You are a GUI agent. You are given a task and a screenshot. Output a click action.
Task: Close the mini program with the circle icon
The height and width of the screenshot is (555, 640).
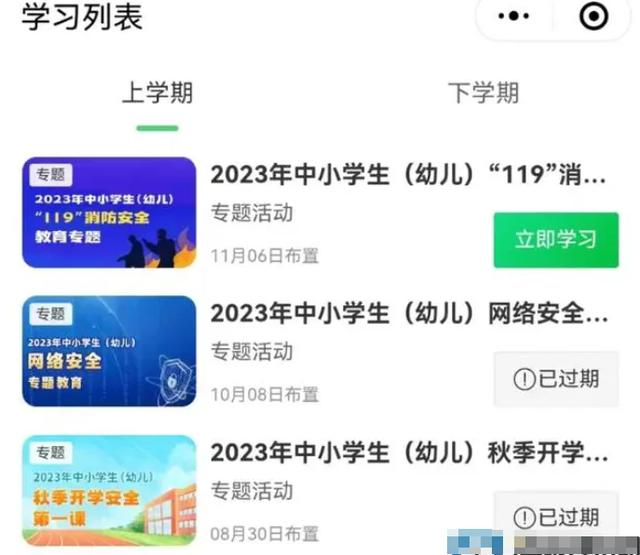click(593, 17)
